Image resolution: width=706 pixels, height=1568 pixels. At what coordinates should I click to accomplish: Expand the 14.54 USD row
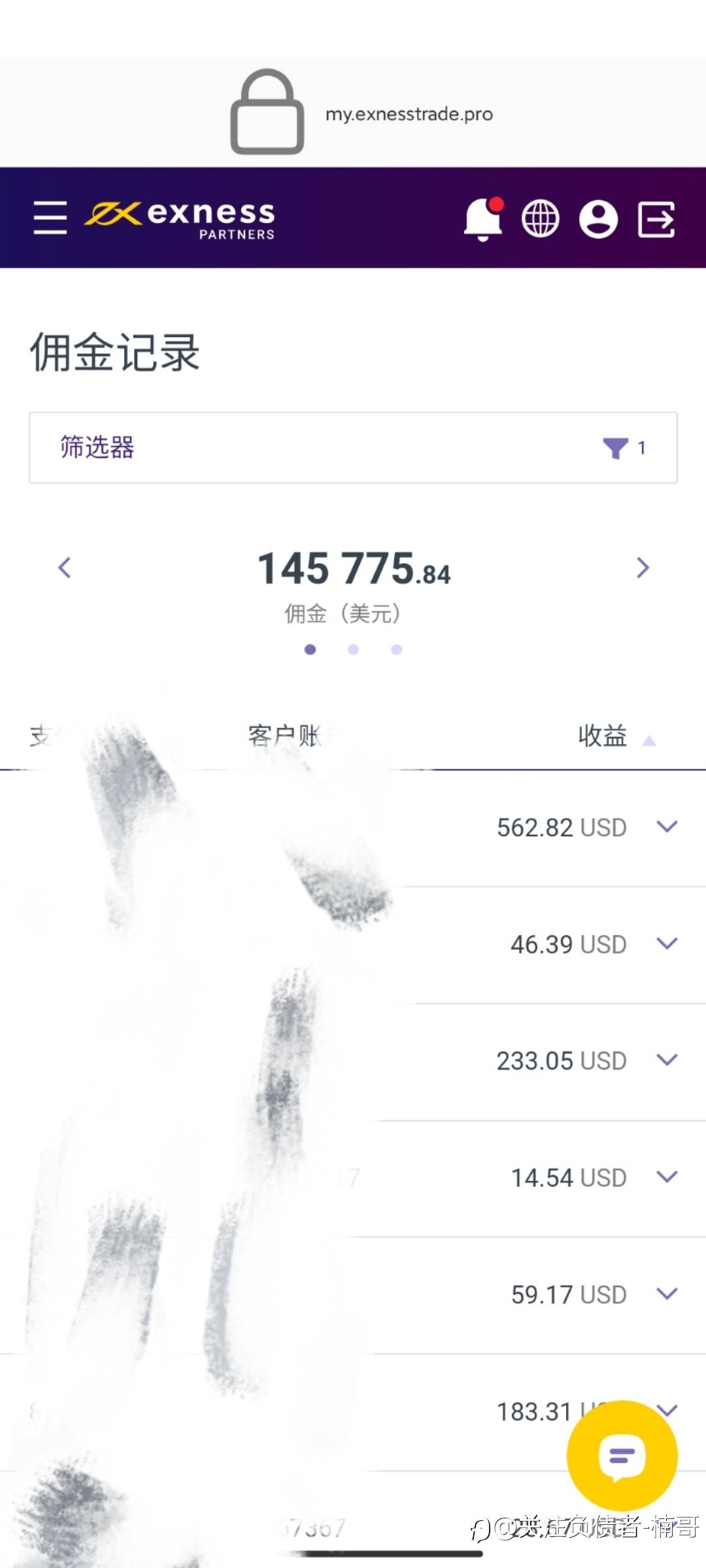click(x=667, y=1177)
